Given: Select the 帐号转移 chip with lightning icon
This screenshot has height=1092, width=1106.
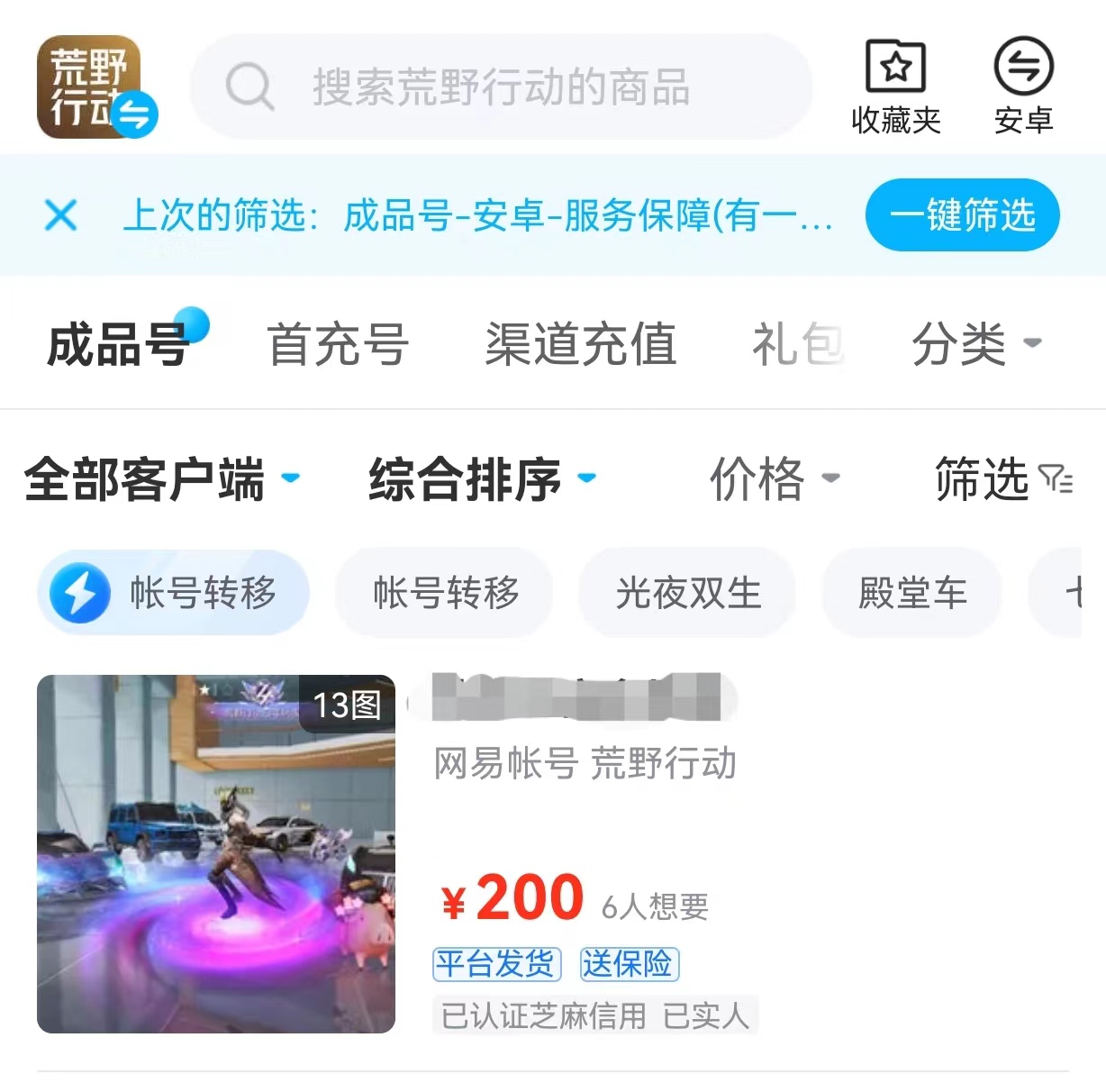Looking at the screenshot, I should tap(173, 593).
